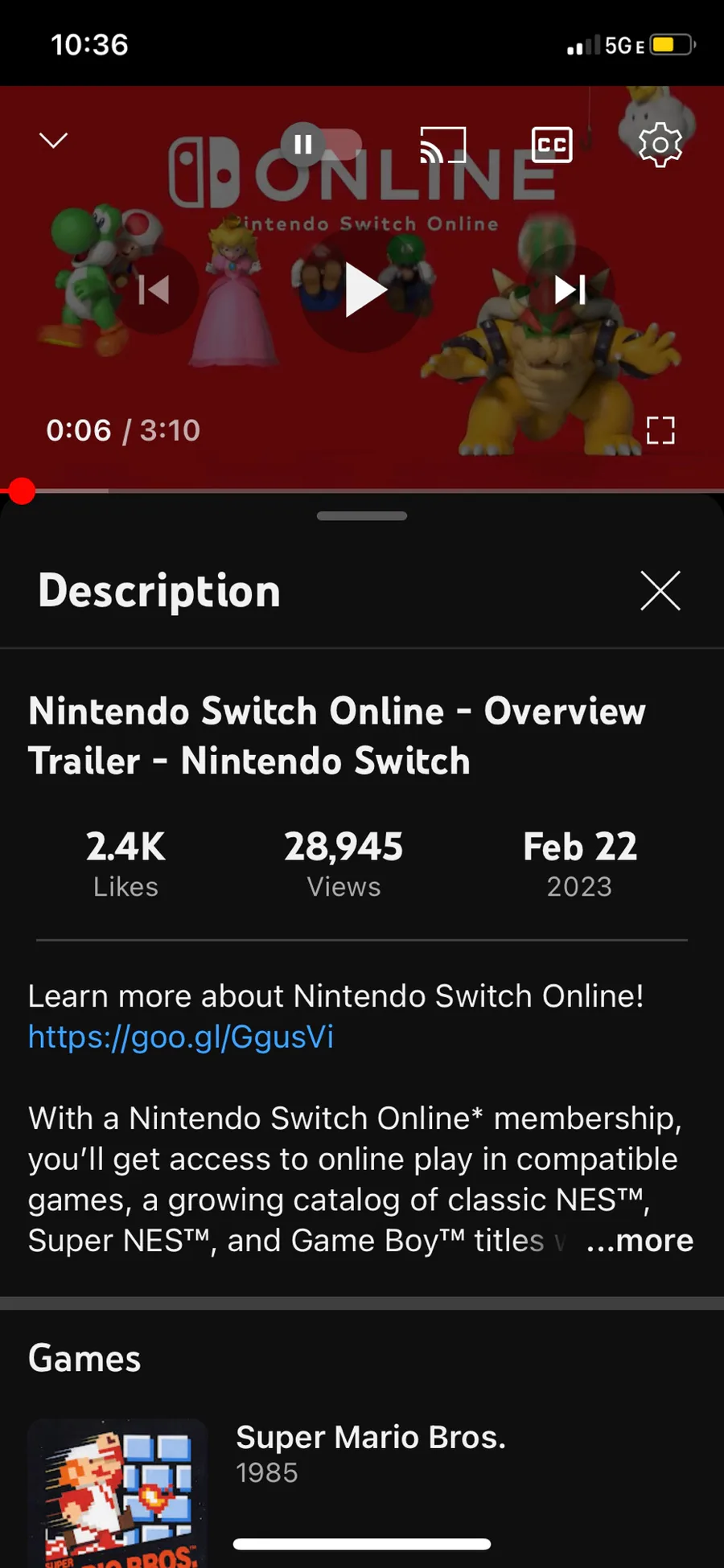Viewport: 724px width, 1568px height.
Task: Expand the description with ...more
Action: [x=640, y=1240]
